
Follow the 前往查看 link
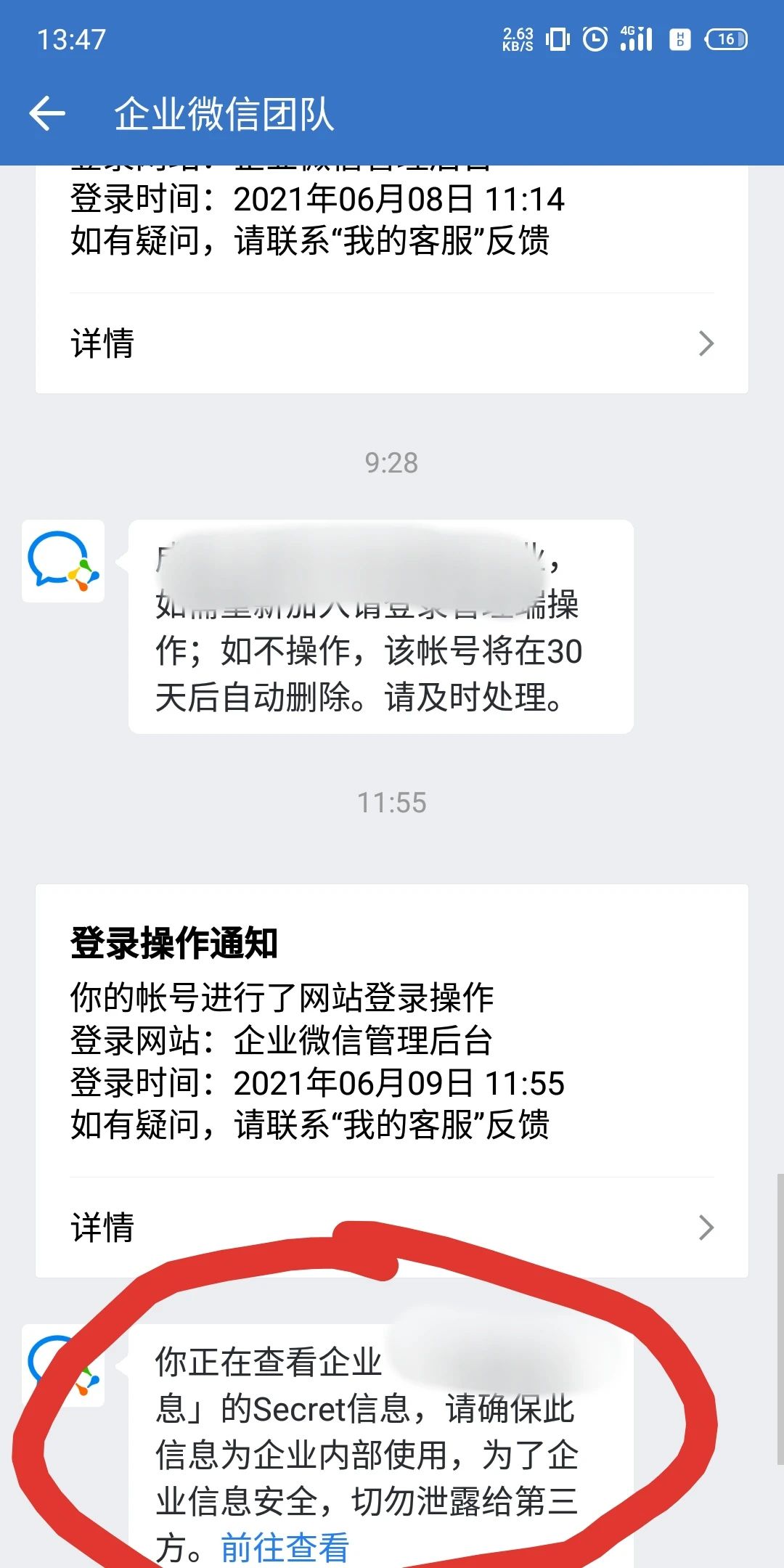[285, 1547]
